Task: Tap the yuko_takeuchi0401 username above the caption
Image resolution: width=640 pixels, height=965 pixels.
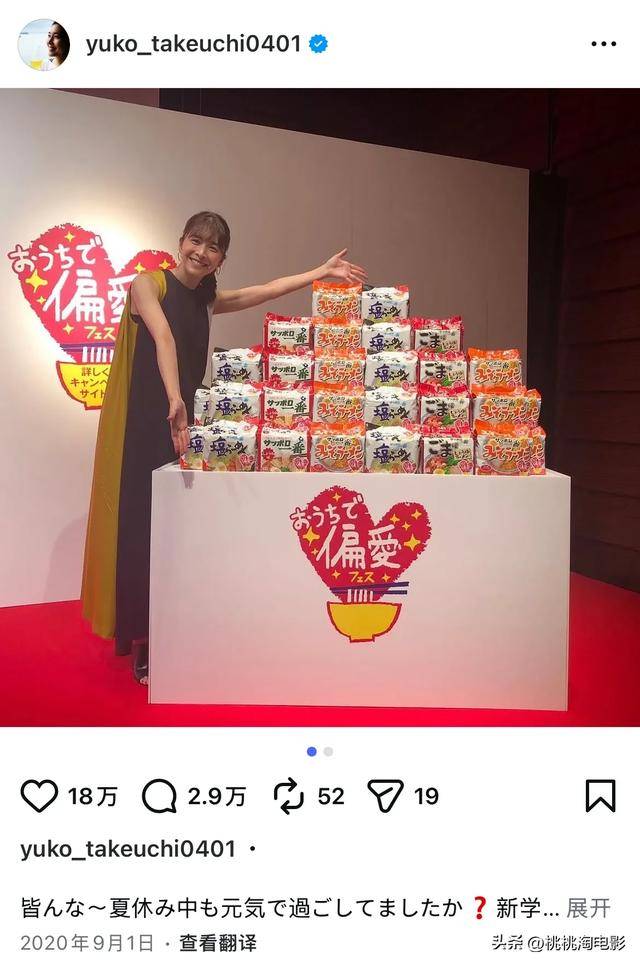Action: pyautogui.click(x=128, y=850)
